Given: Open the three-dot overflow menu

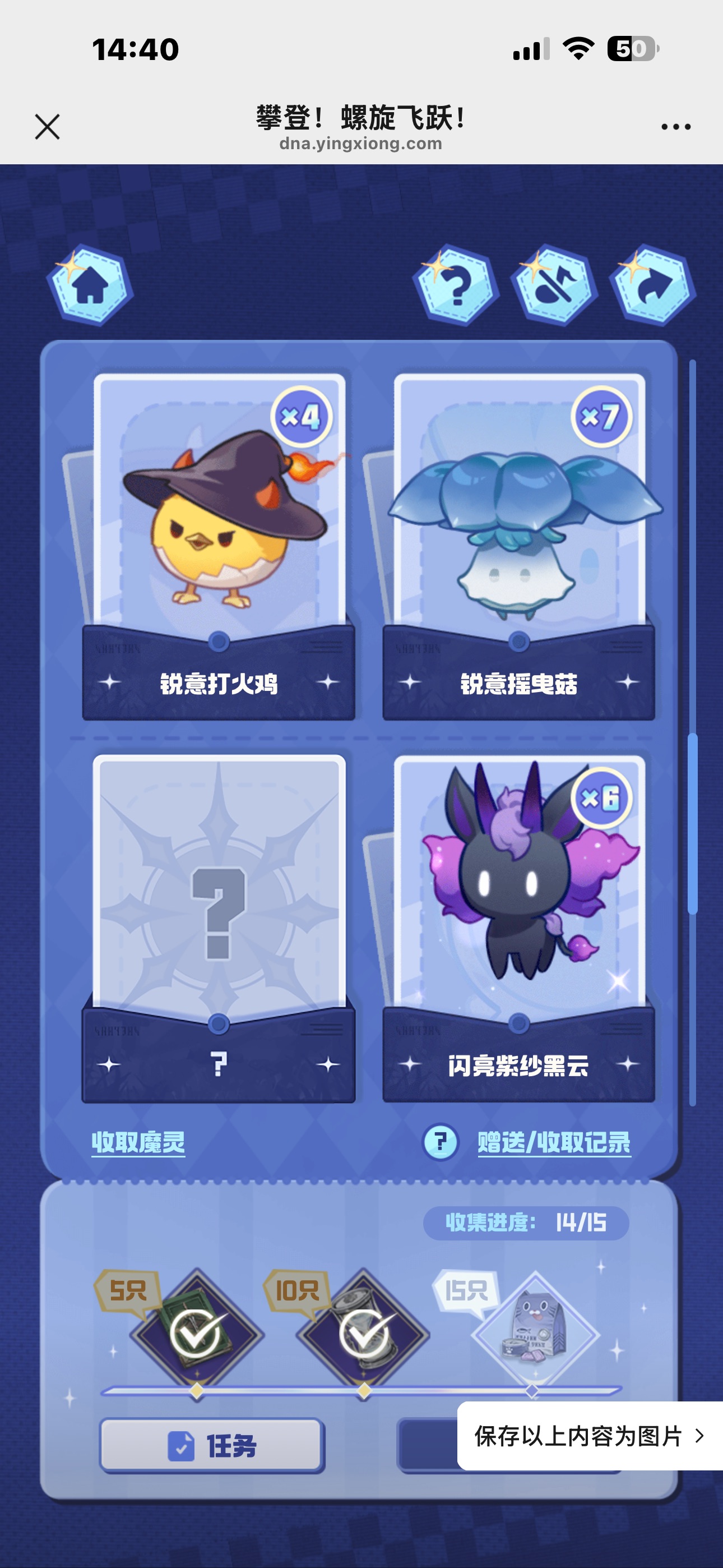Looking at the screenshot, I should pyautogui.click(x=675, y=127).
